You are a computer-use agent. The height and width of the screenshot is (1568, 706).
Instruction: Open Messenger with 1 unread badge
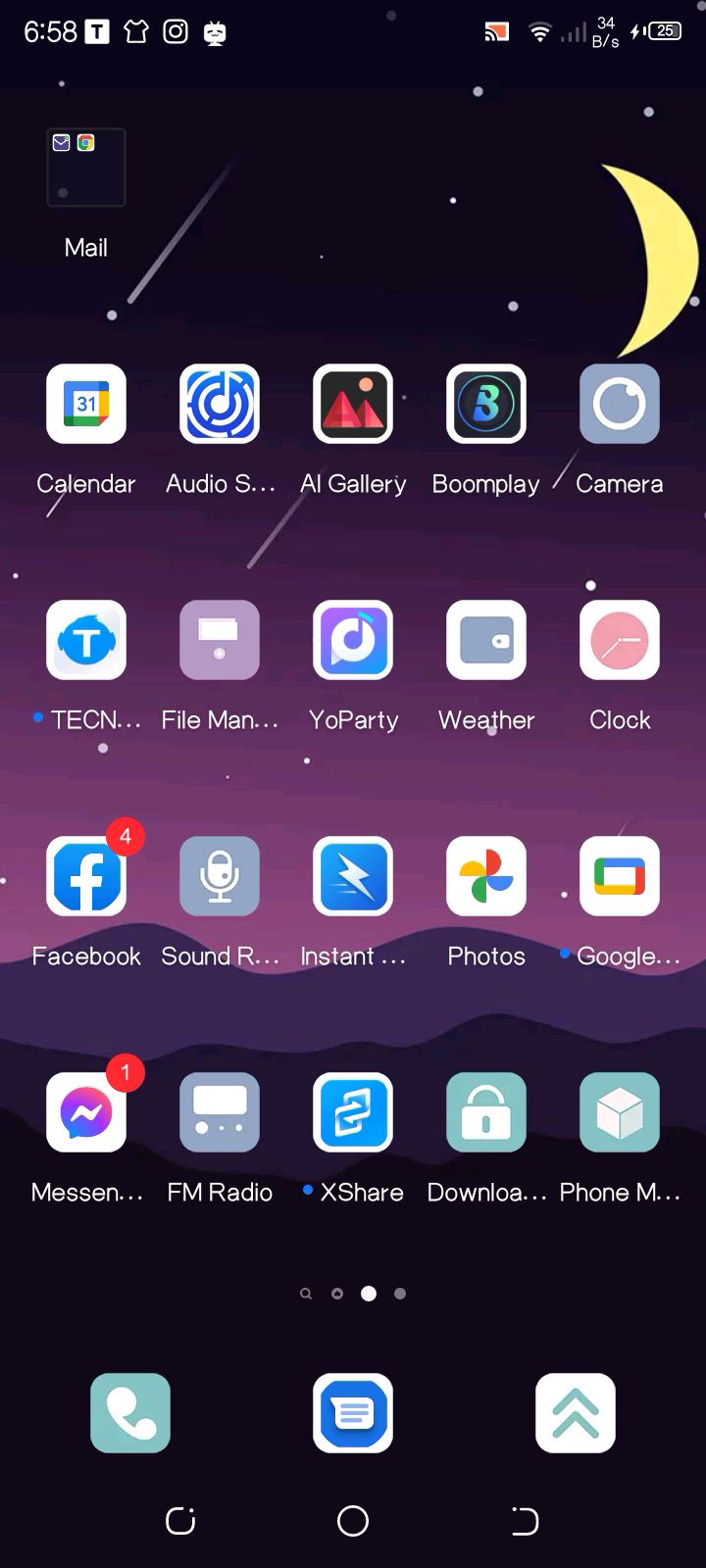[x=86, y=1112]
